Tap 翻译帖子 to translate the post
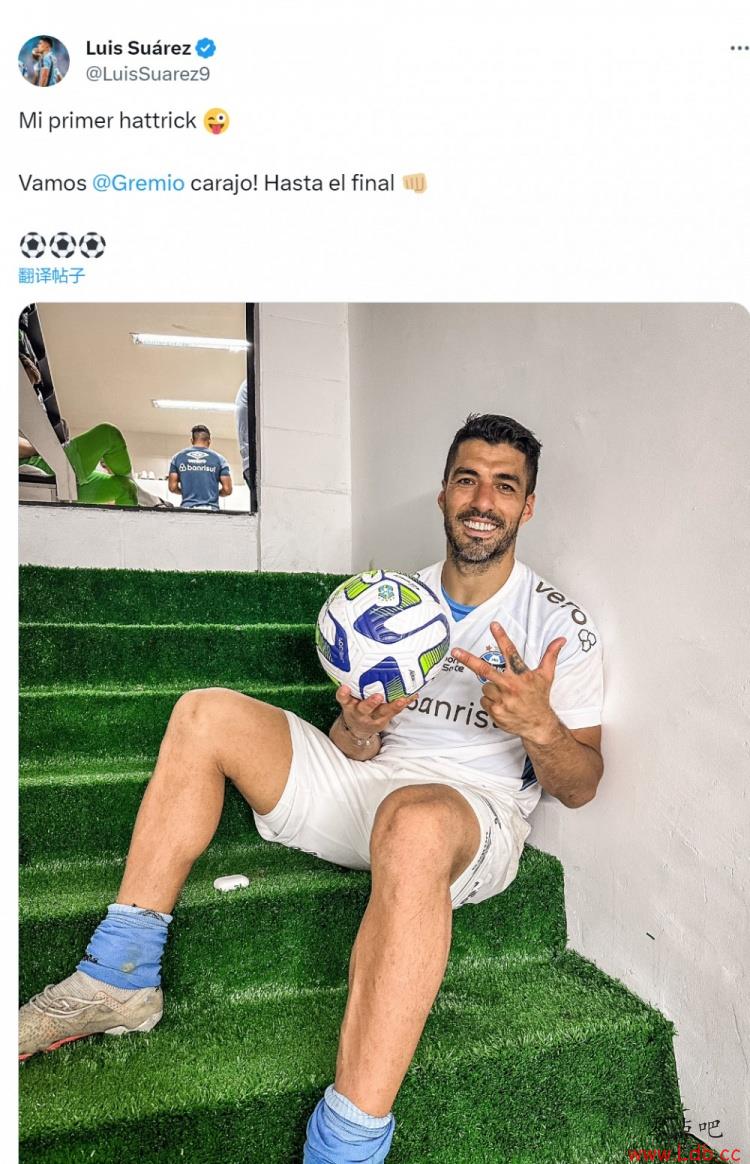Image resolution: width=750 pixels, height=1164 pixels. click(52, 276)
